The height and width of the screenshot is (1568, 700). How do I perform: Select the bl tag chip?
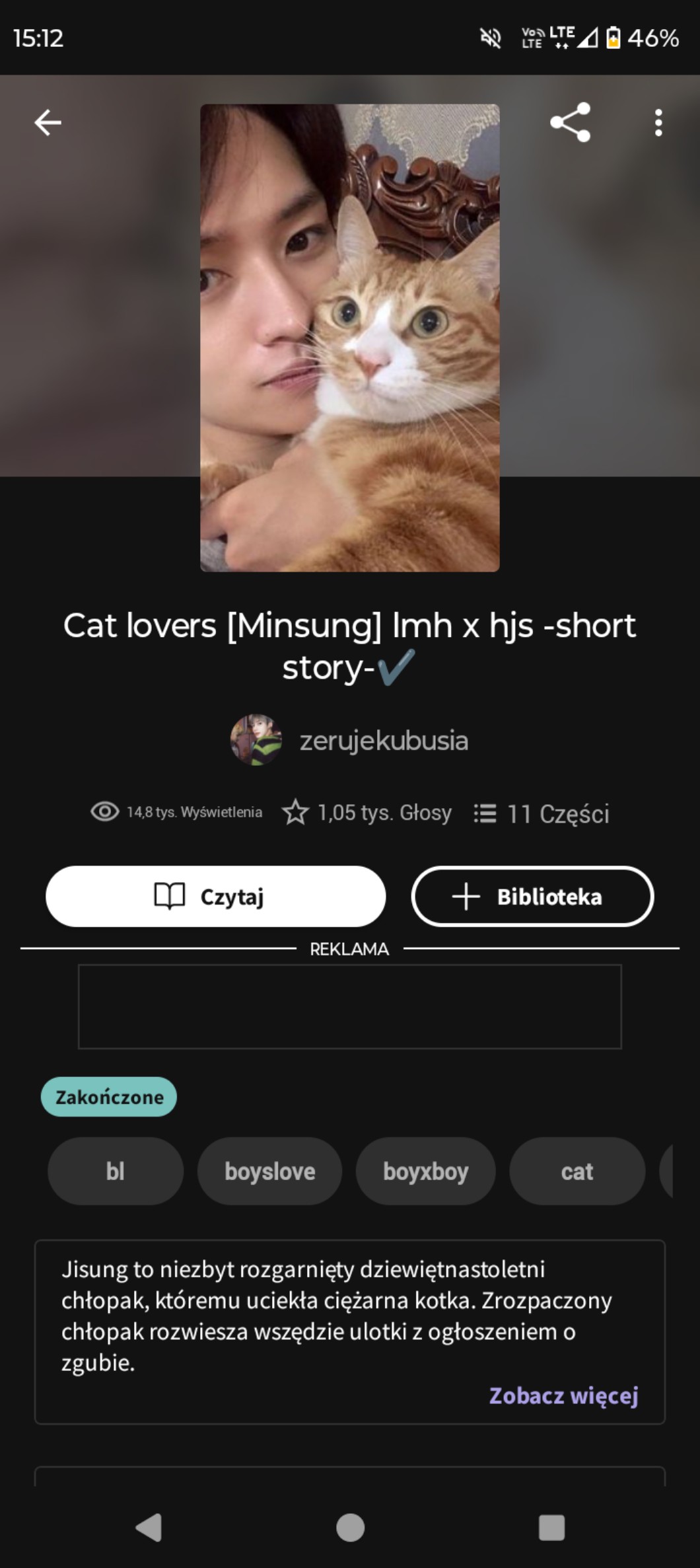116,1171
